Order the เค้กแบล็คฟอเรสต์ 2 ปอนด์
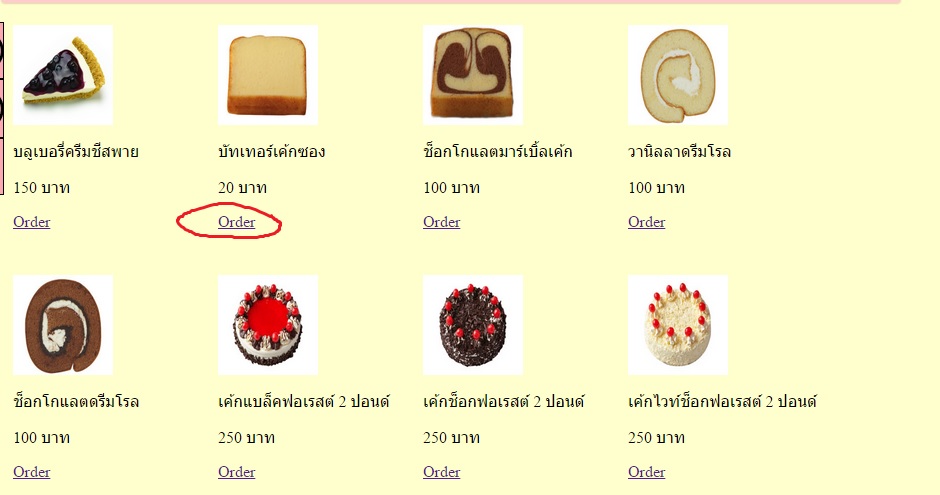Screen dimensions: 940x495 [236, 472]
